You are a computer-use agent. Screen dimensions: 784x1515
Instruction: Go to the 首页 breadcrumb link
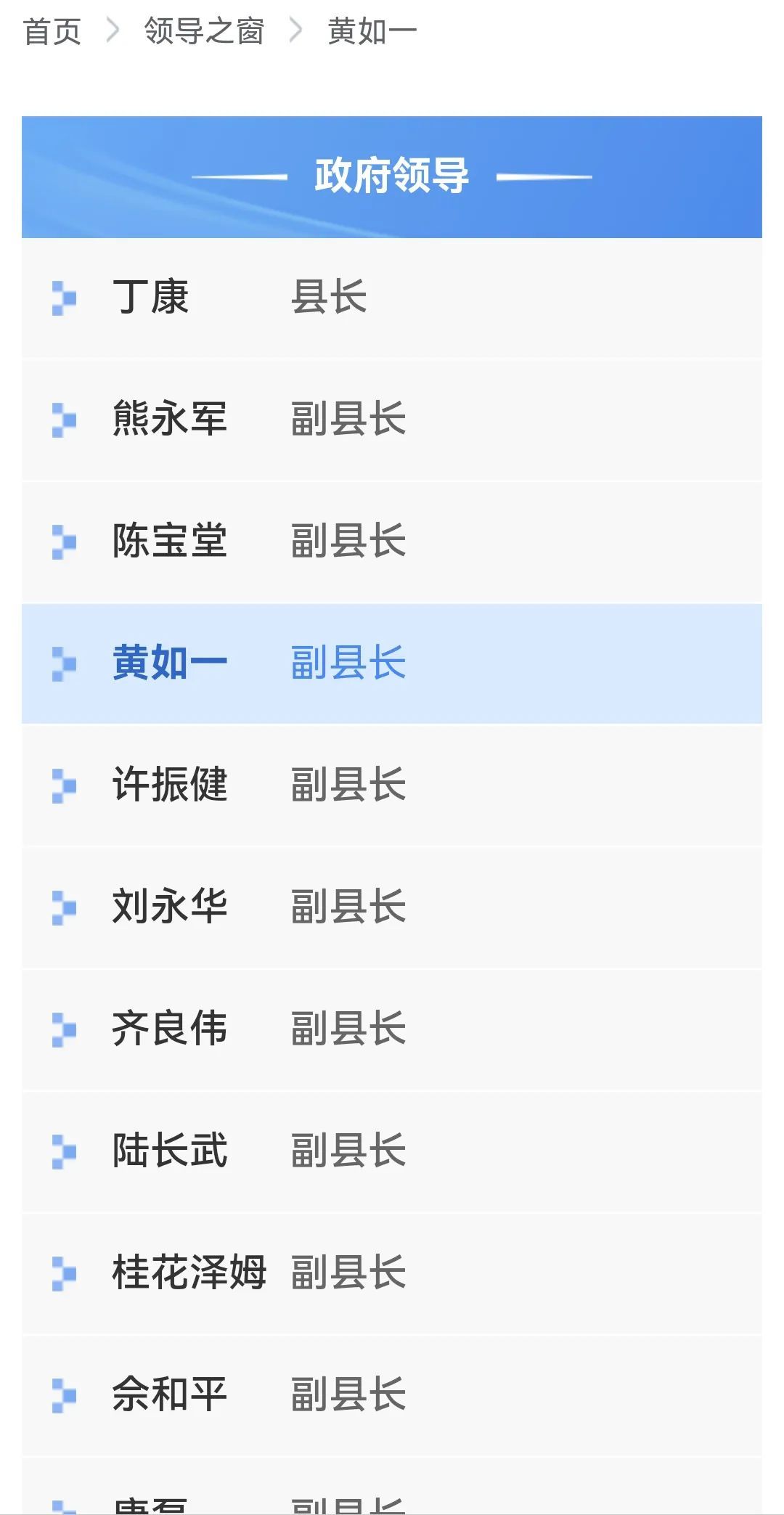tap(52, 31)
